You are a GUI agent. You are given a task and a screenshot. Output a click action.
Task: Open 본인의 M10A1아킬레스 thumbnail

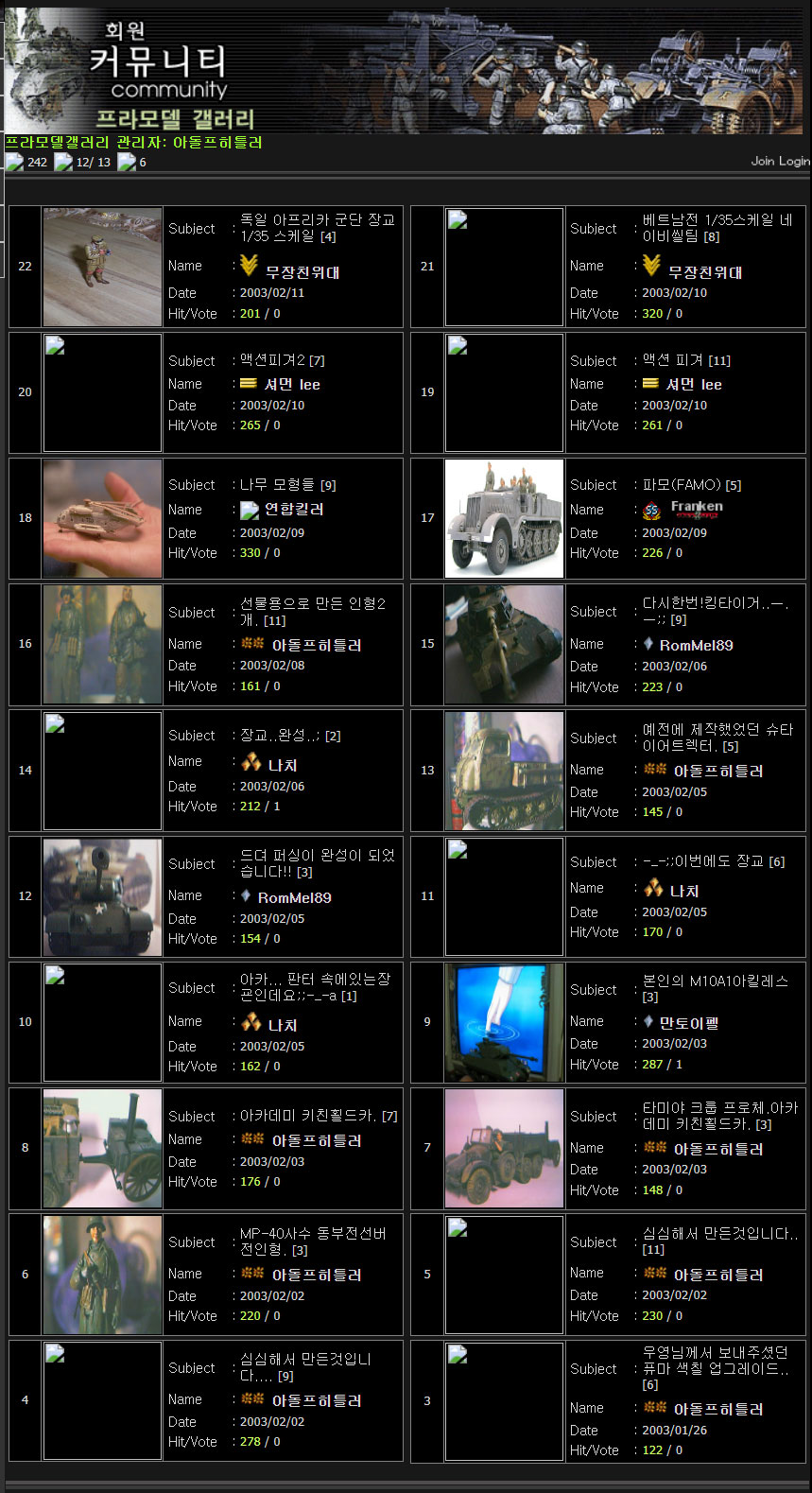click(504, 1022)
